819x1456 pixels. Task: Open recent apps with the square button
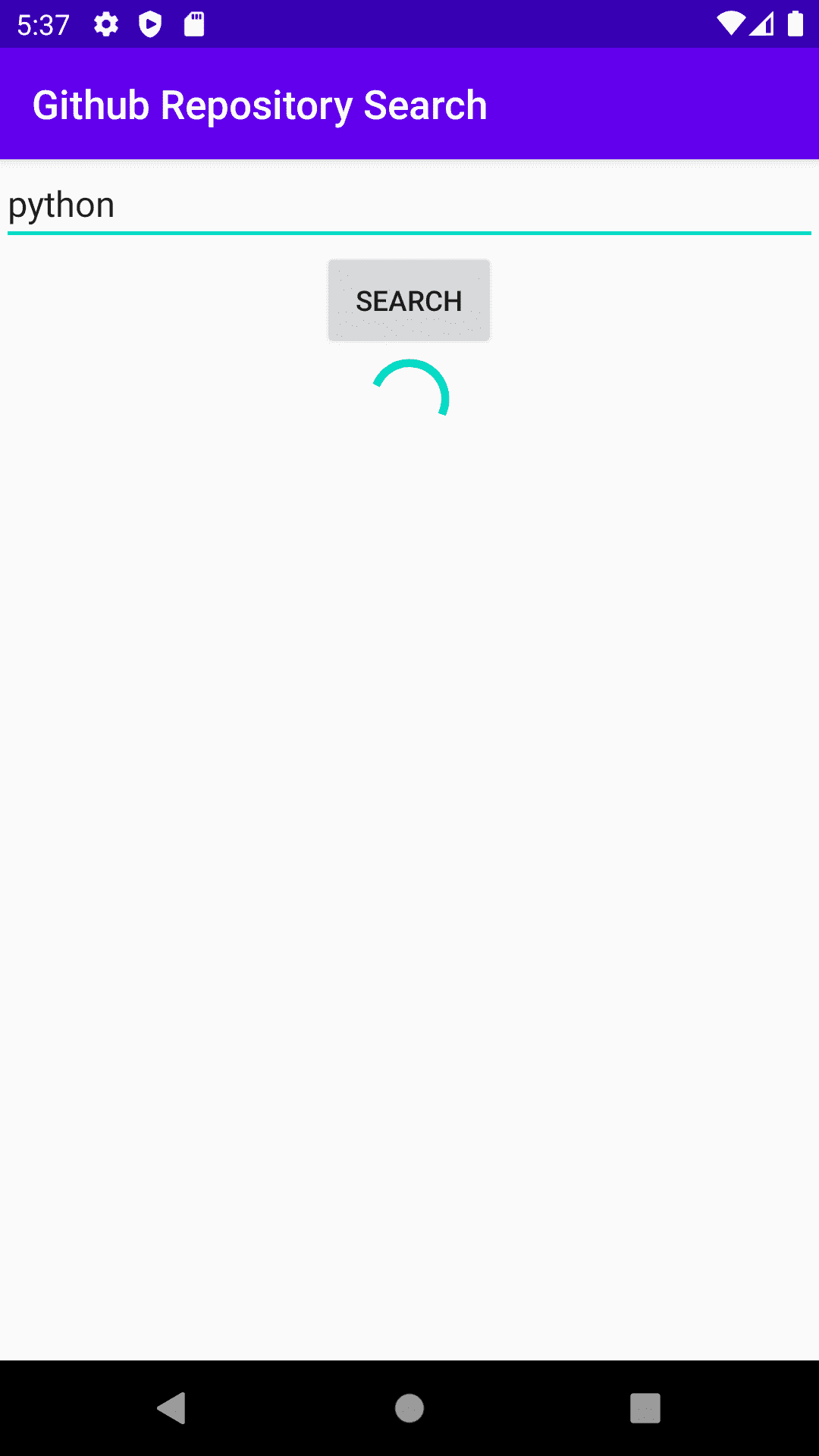[x=645, y=1408]
